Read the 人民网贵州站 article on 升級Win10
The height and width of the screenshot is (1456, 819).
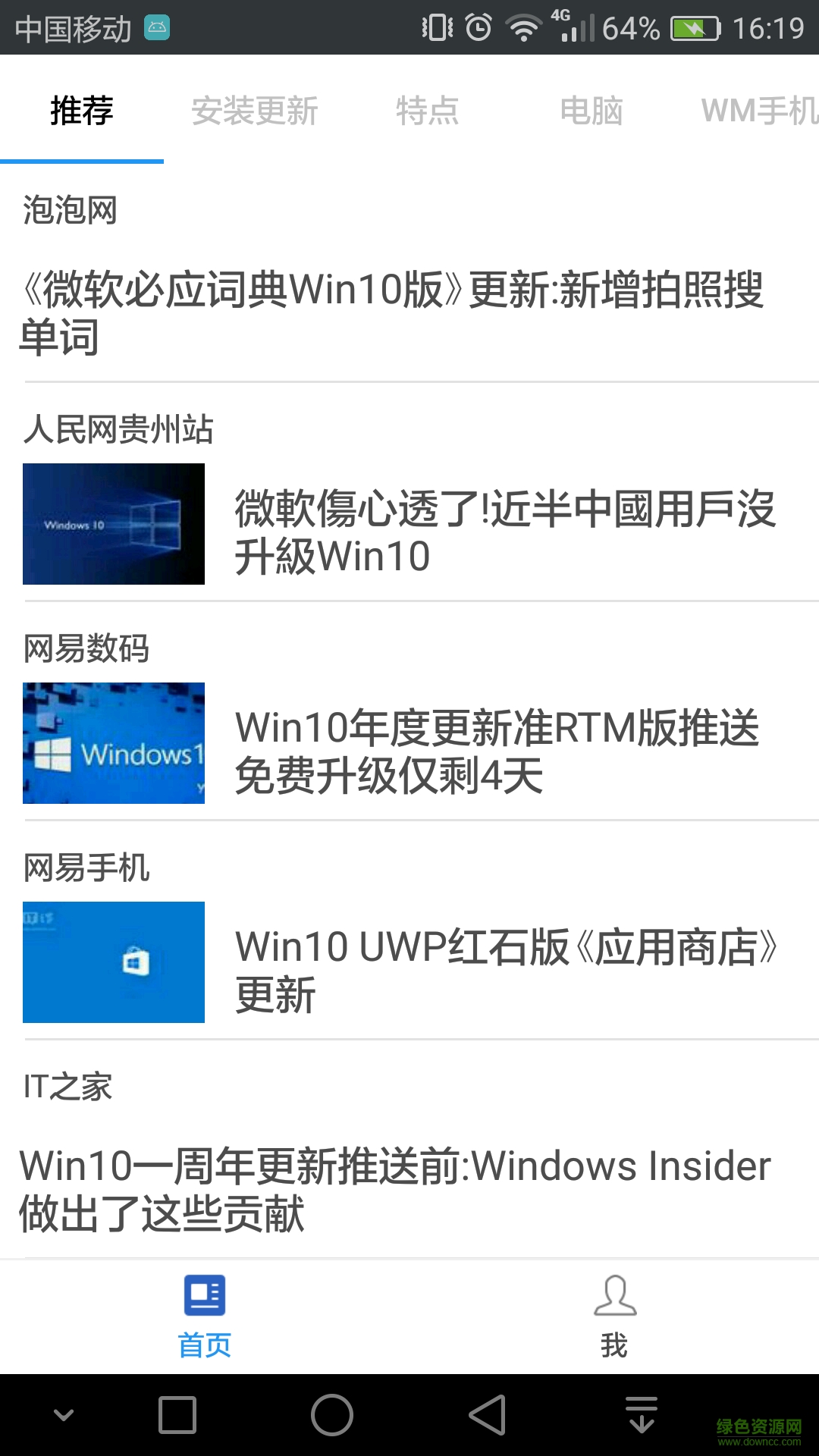click(x=504, y=532)
